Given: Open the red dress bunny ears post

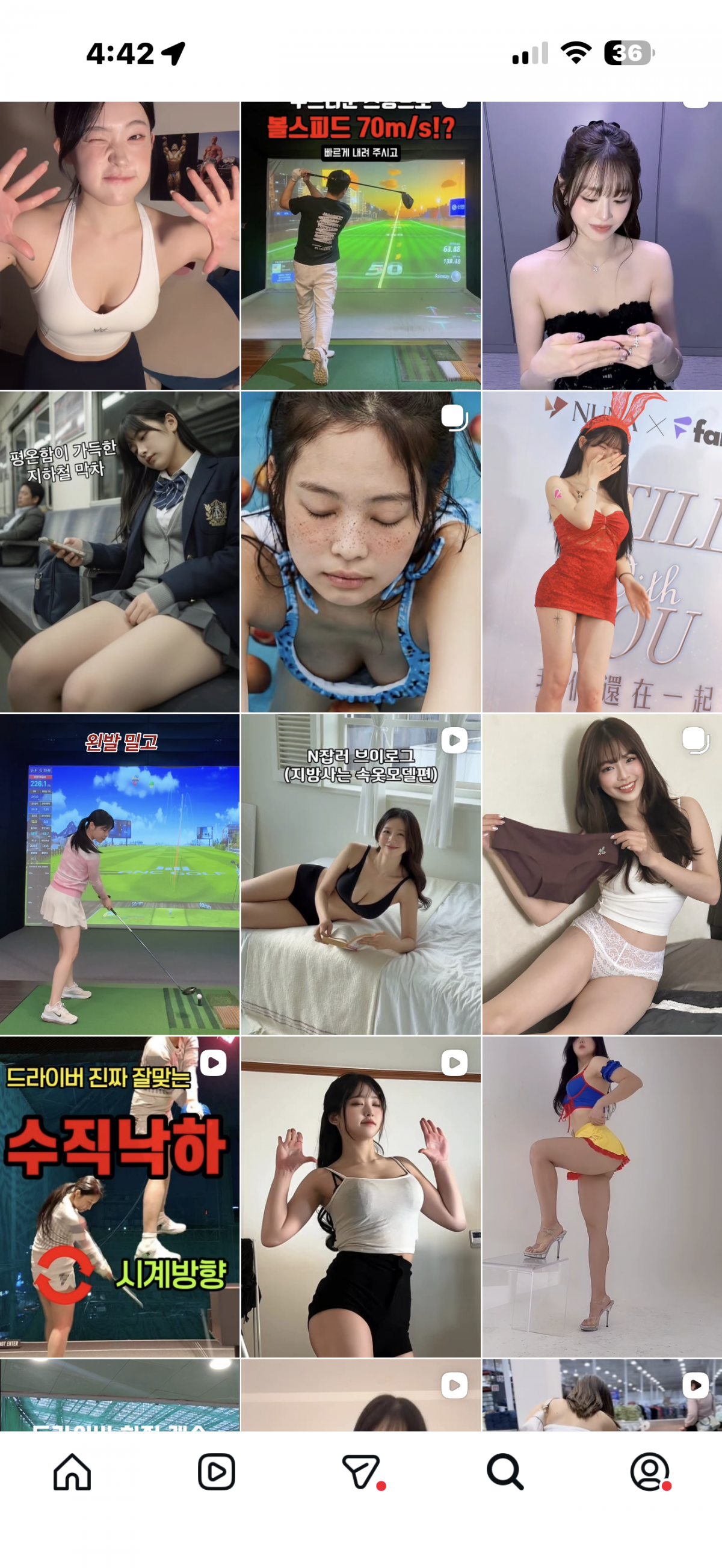Looking at the screenshot, I should coord(602,552).
